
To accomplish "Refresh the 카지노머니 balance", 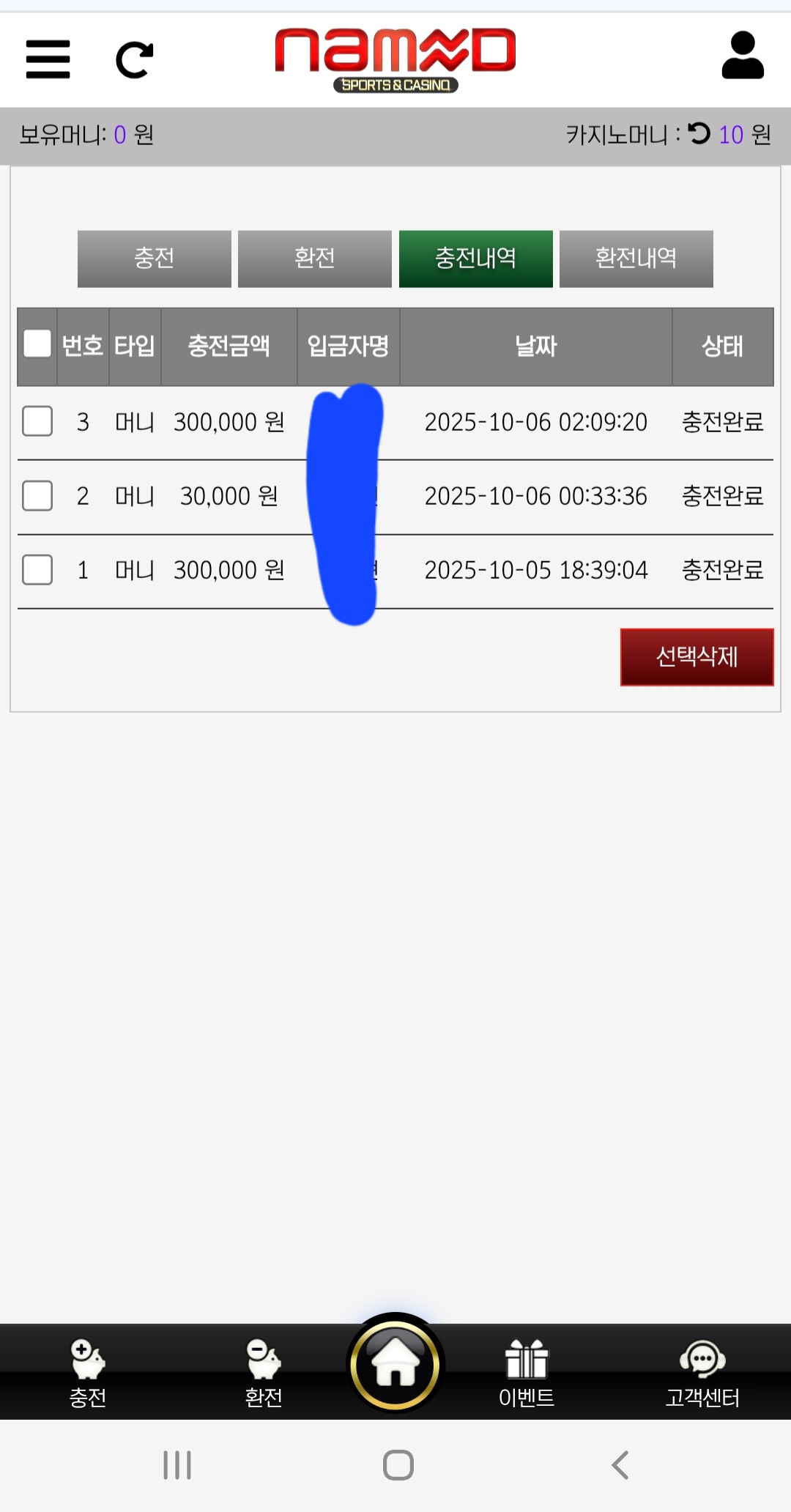I will click(x=699, y=133).
